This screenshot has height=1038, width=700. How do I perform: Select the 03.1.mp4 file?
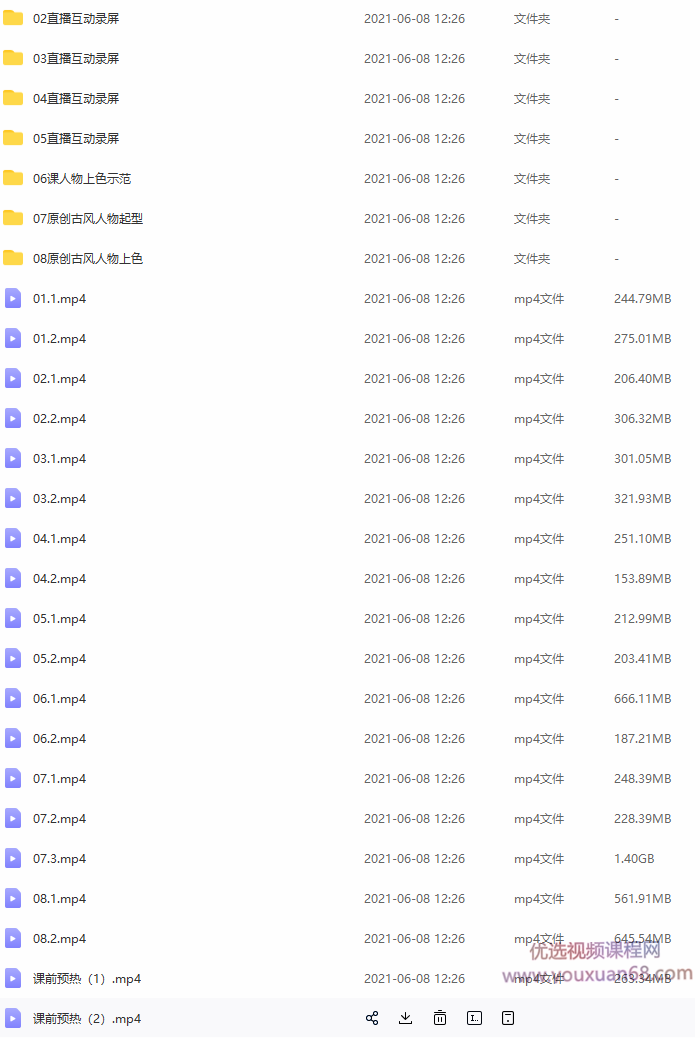point(59,458)
